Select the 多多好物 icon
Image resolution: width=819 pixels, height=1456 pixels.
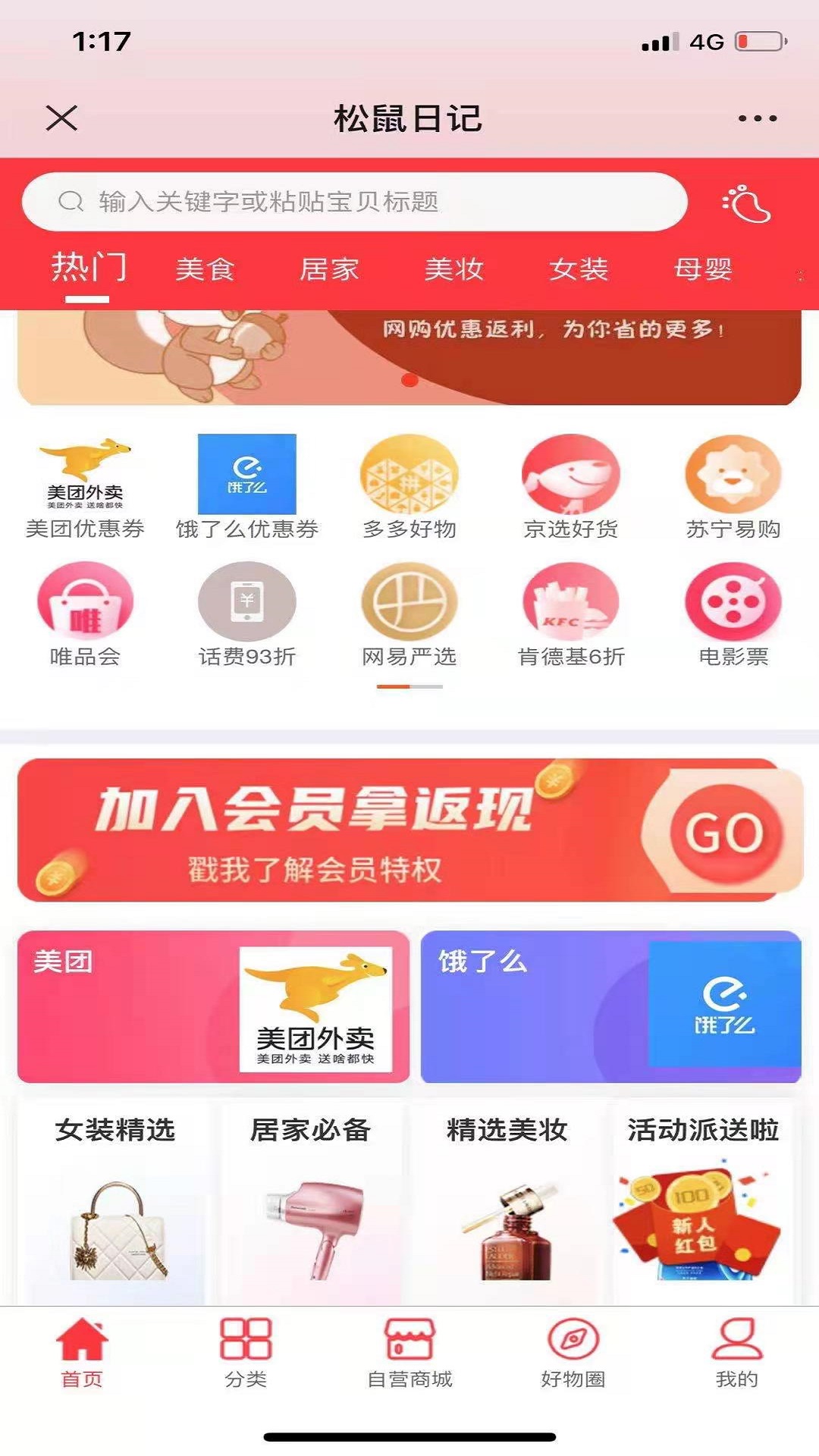(x=409, y=478)
